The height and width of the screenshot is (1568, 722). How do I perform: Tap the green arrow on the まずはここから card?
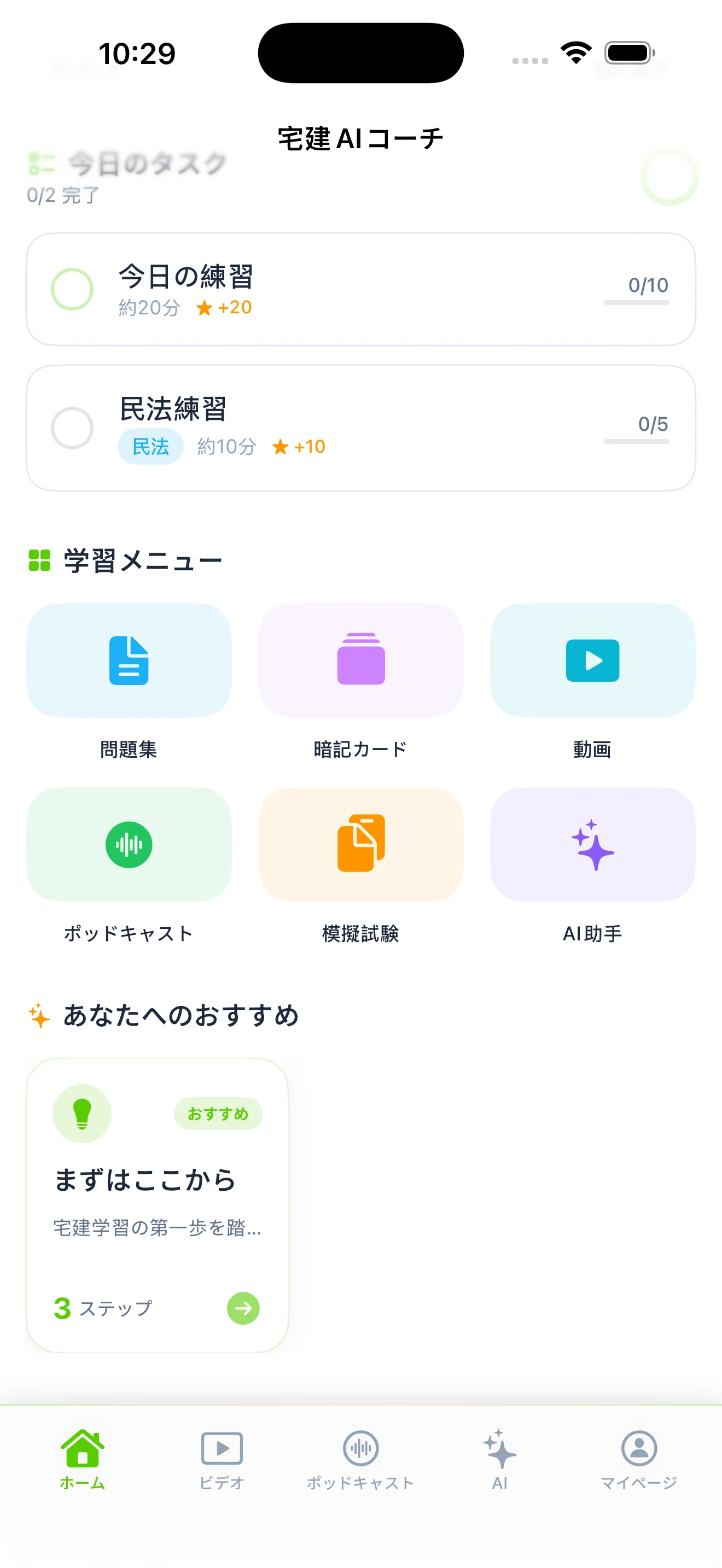242,1309
